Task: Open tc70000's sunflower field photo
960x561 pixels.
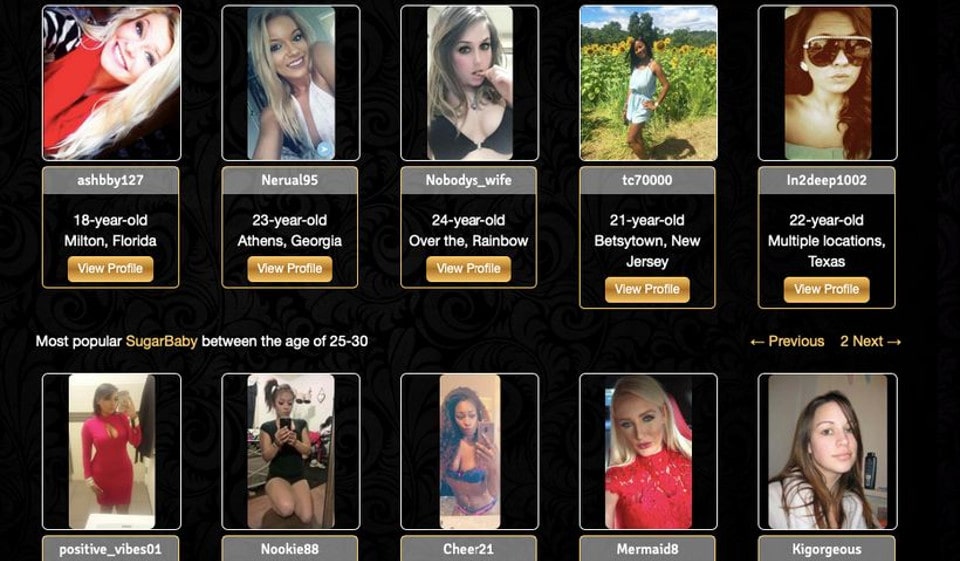Action: (648, 83)
